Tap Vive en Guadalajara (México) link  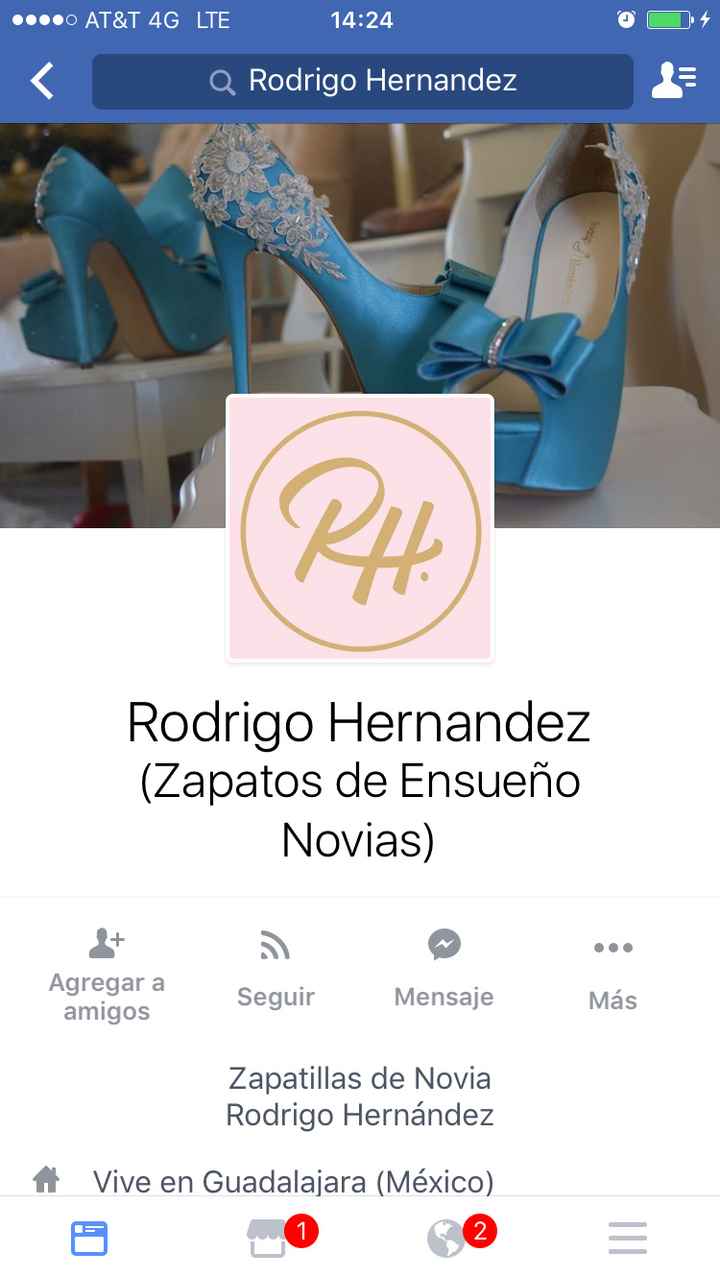[x=293, y=1181]
